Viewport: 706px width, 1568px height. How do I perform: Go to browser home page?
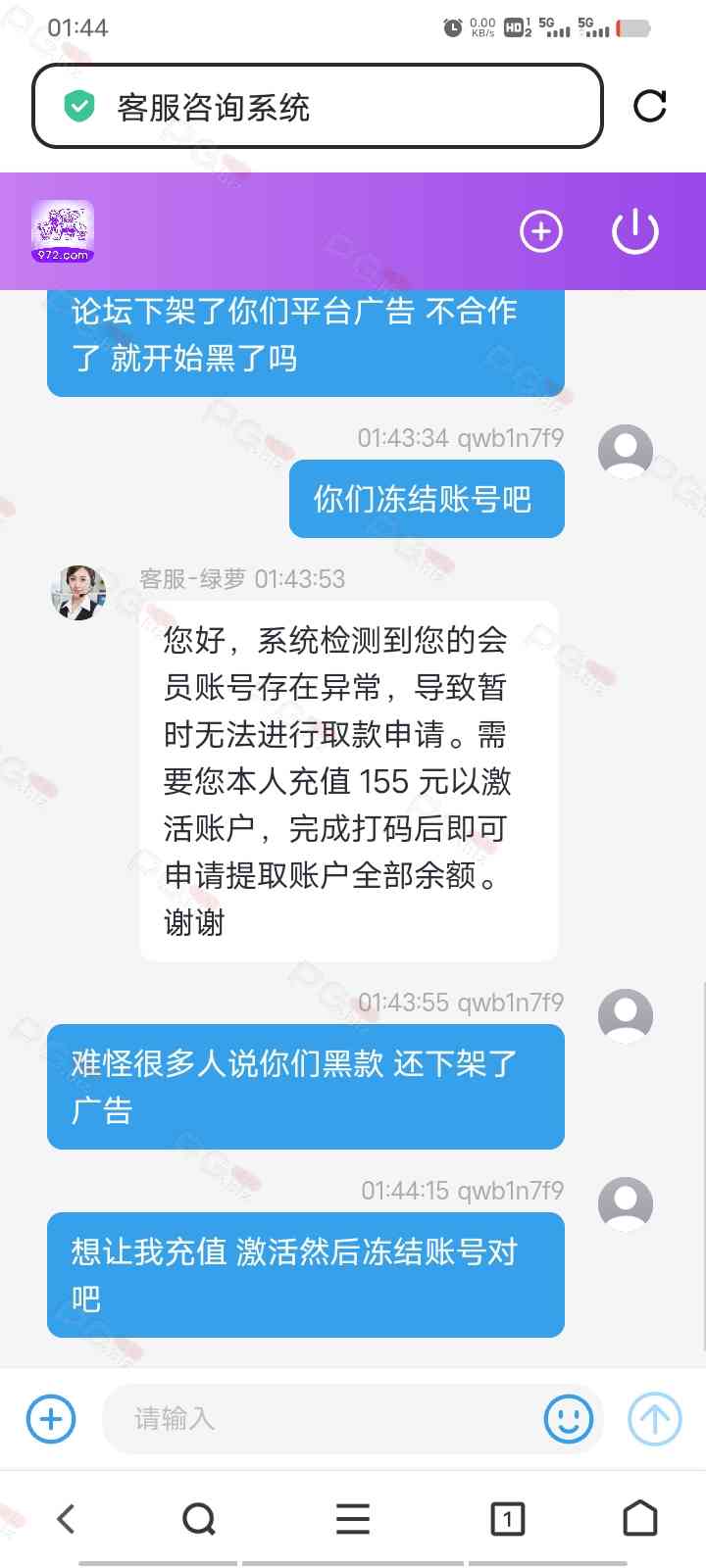pos(640,1519)
